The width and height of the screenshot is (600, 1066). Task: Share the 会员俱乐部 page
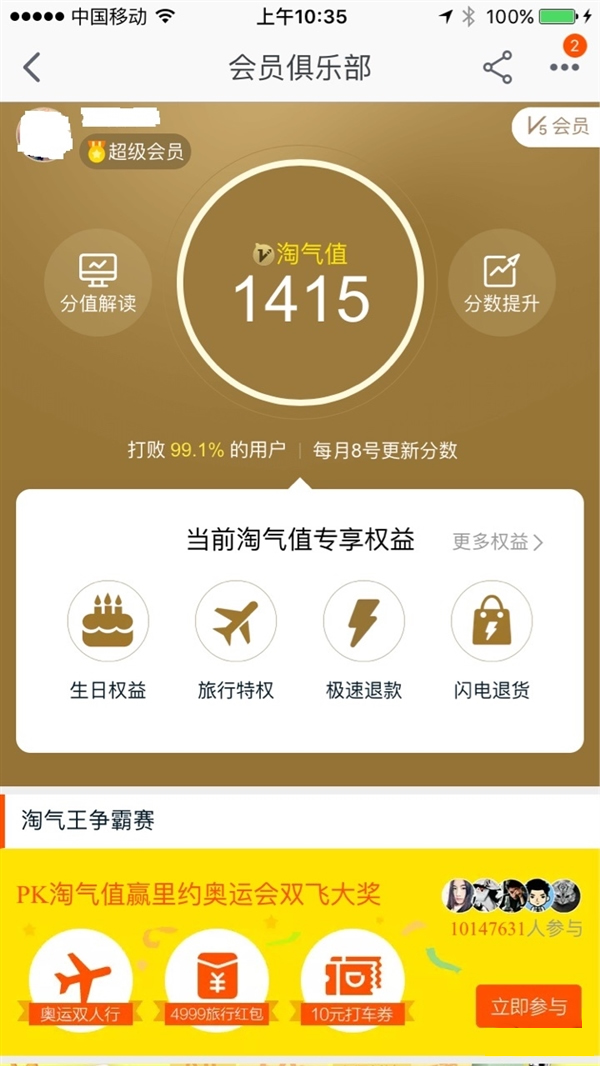click(x=497, y=67)
